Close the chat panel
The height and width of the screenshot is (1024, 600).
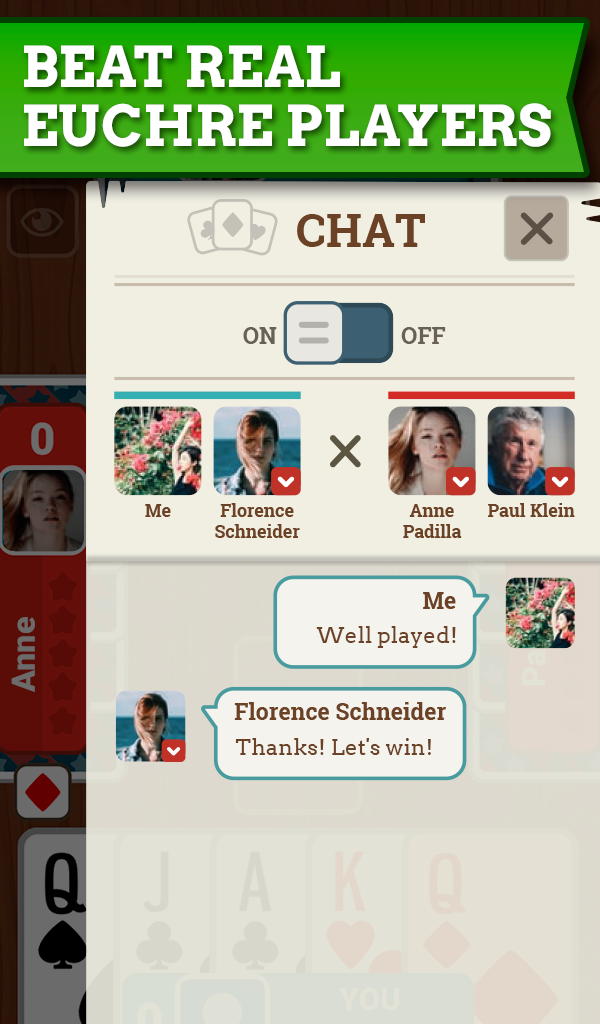tap(536, 229)
